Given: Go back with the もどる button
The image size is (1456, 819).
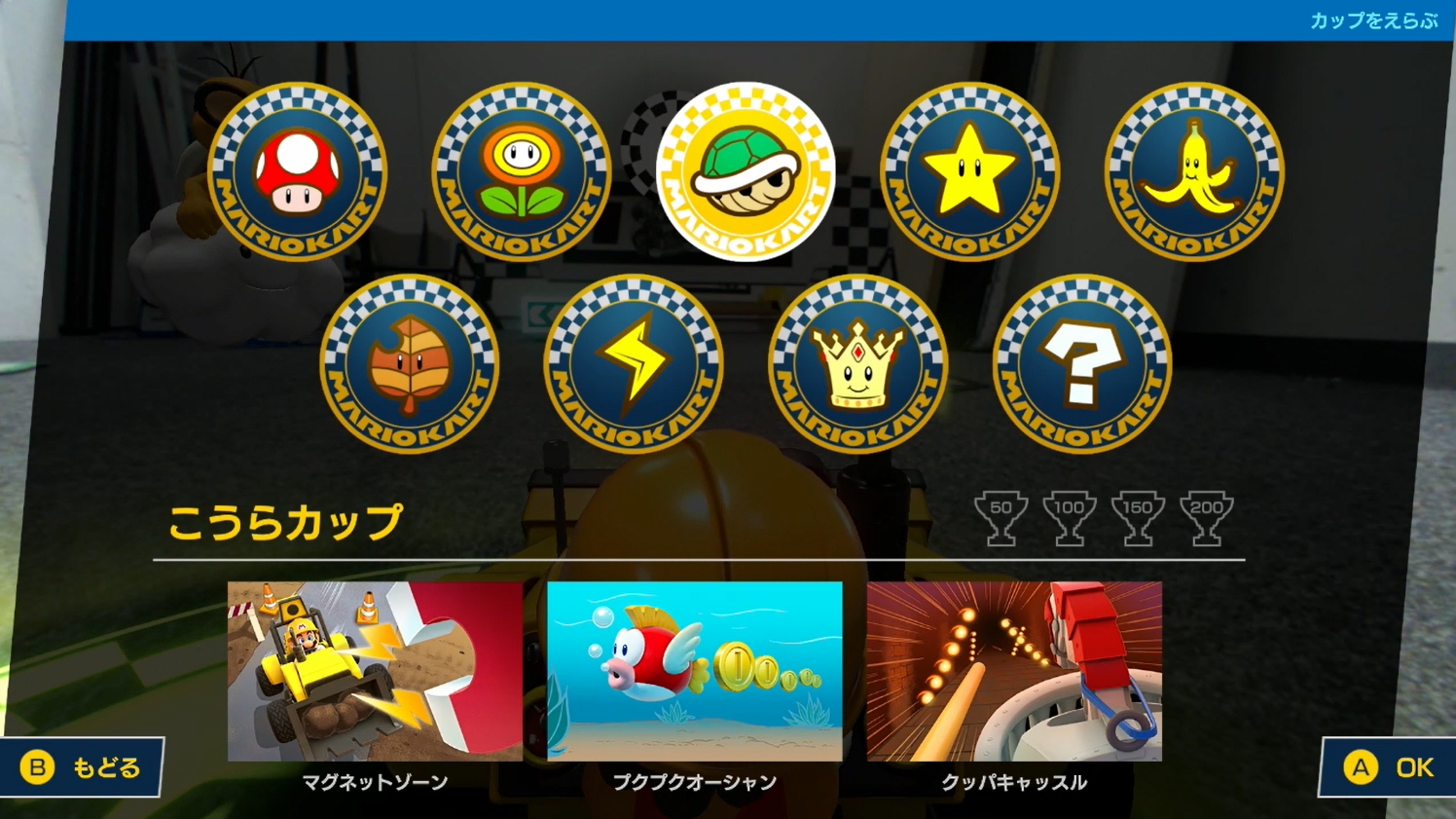Looking at the screenshot, I should pyautogui.click(x=84, y=768).
